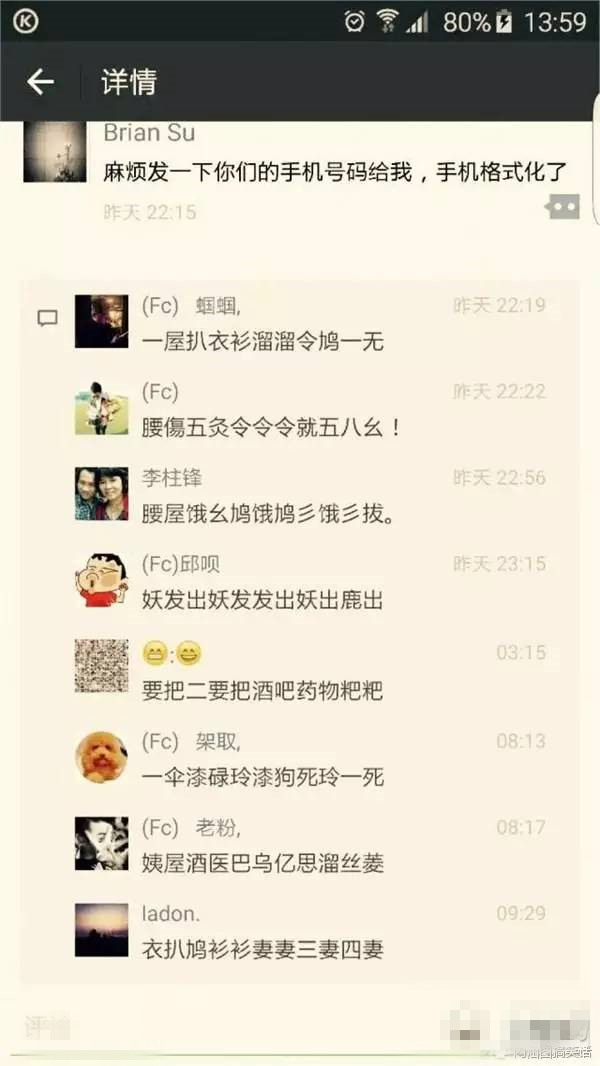Open 李柱锋's avatar
Viewport: 600px width, 1066px height.
pos(101,494)
